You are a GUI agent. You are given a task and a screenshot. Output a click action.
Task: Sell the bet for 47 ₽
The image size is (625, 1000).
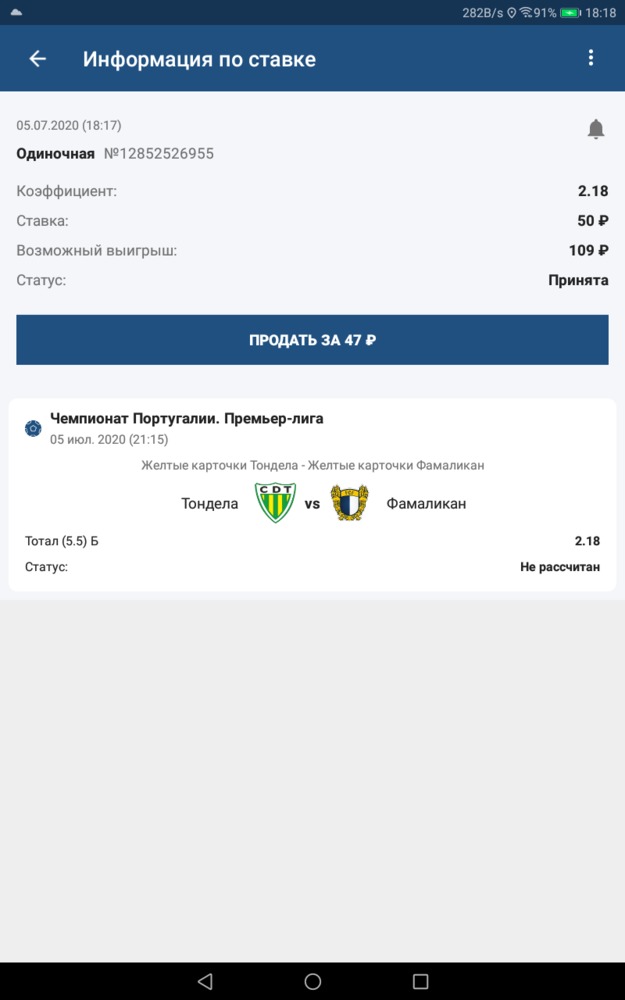(x=312, y=340)
